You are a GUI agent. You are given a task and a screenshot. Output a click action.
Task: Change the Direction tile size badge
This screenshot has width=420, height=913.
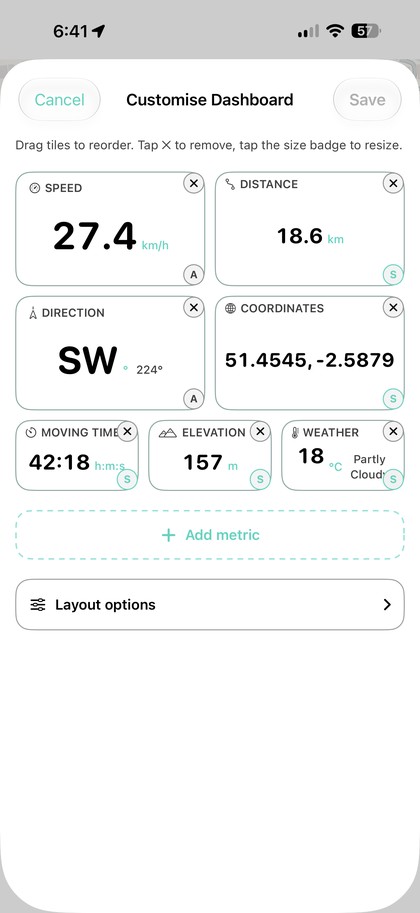[x=194, y=399]
